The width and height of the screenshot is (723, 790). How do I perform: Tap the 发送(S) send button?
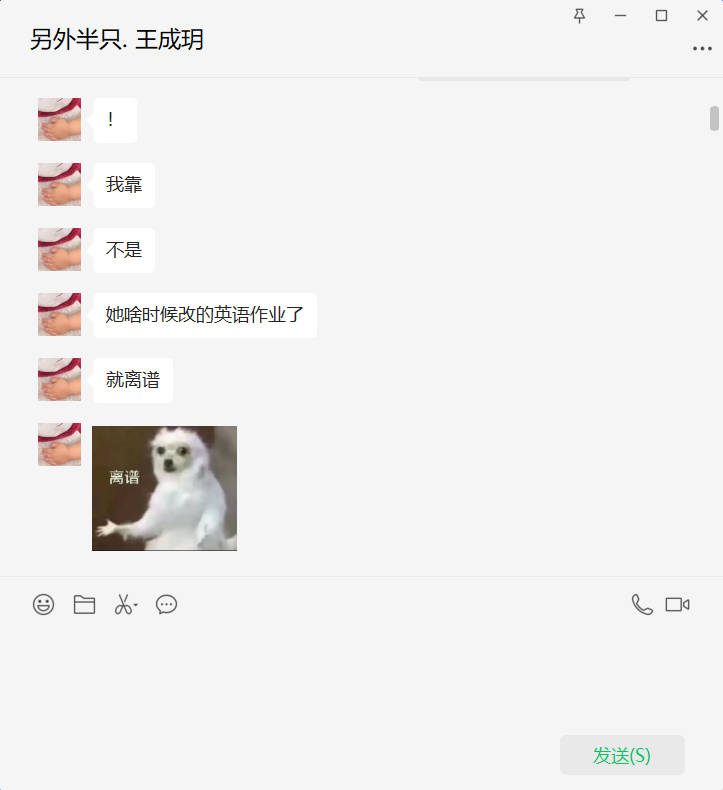tap(622, 755)
